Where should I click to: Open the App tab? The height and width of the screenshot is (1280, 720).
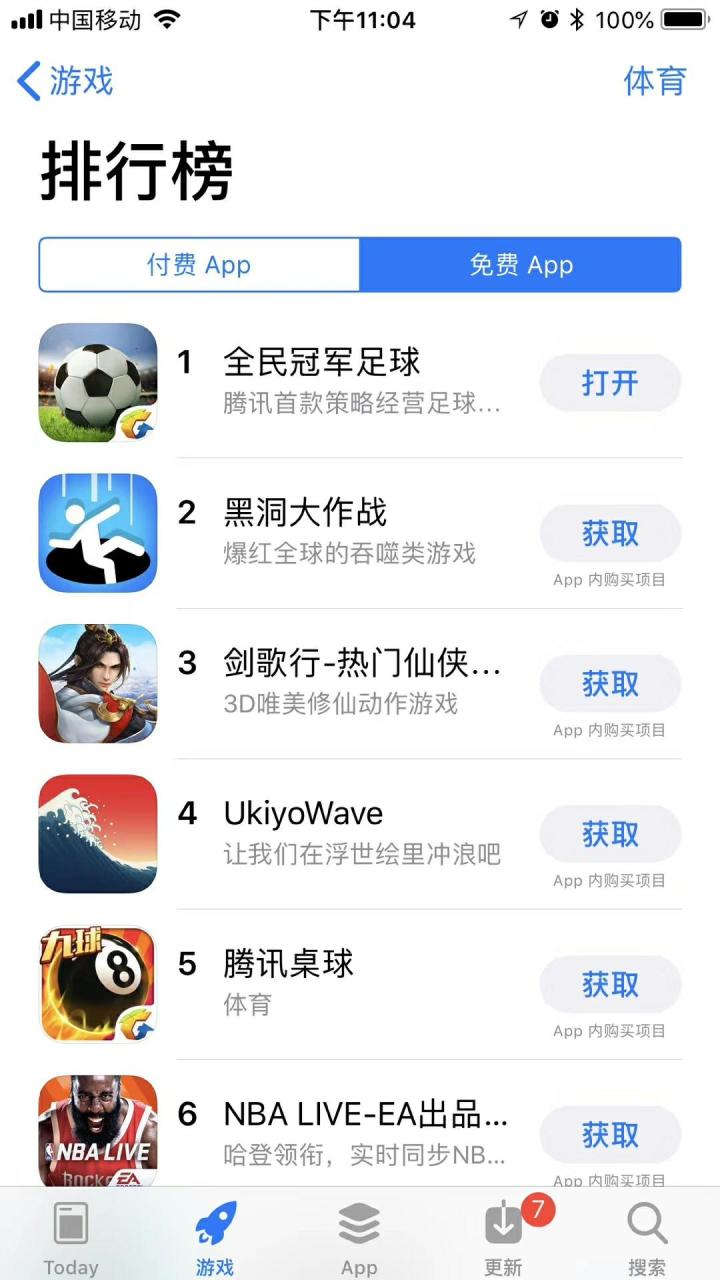click(x=359, y=1237)
